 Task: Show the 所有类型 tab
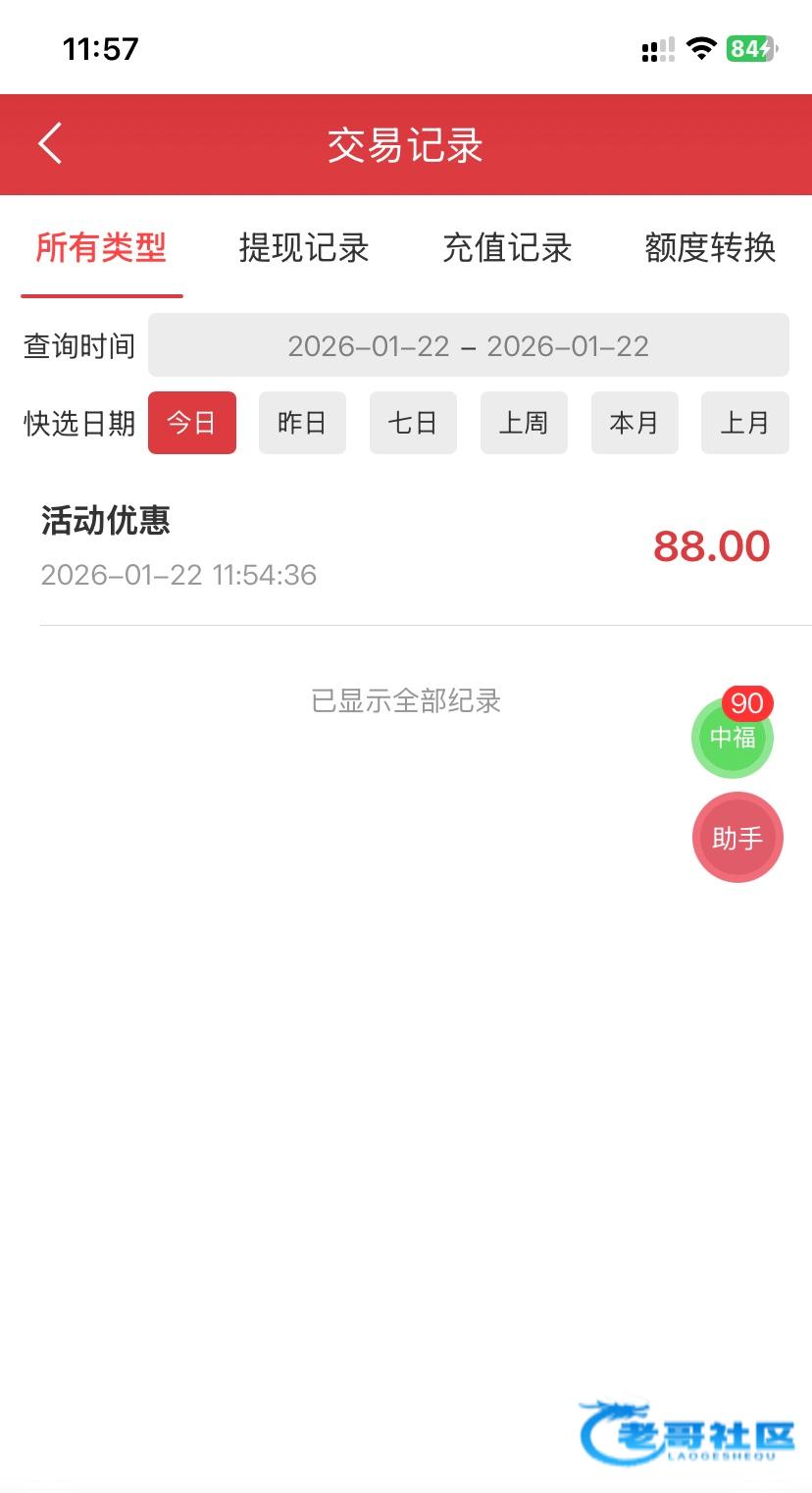click(x=101, y=248)
